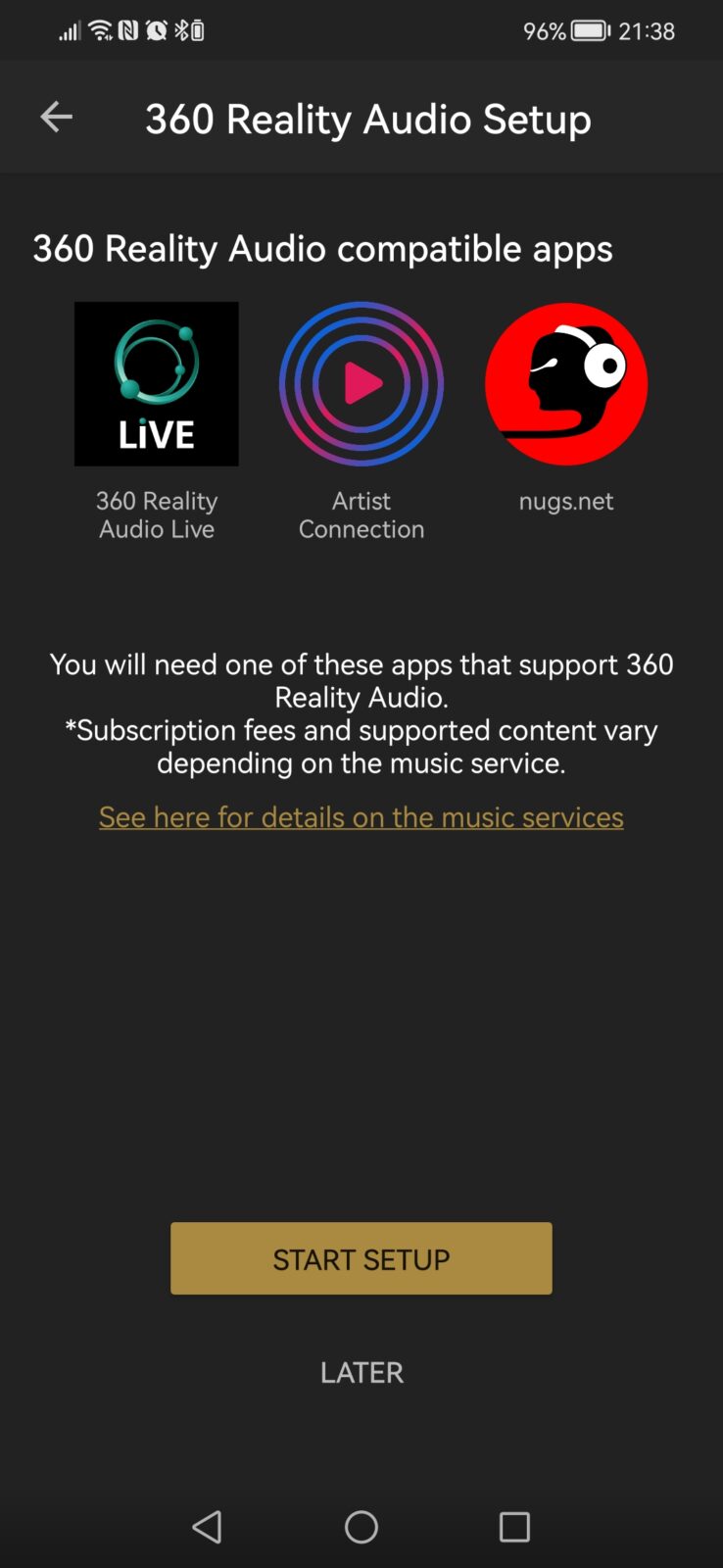This screenshot has width=723, height=1568.
Task: Open the Artist Connection app
Action: click(361, 384)
